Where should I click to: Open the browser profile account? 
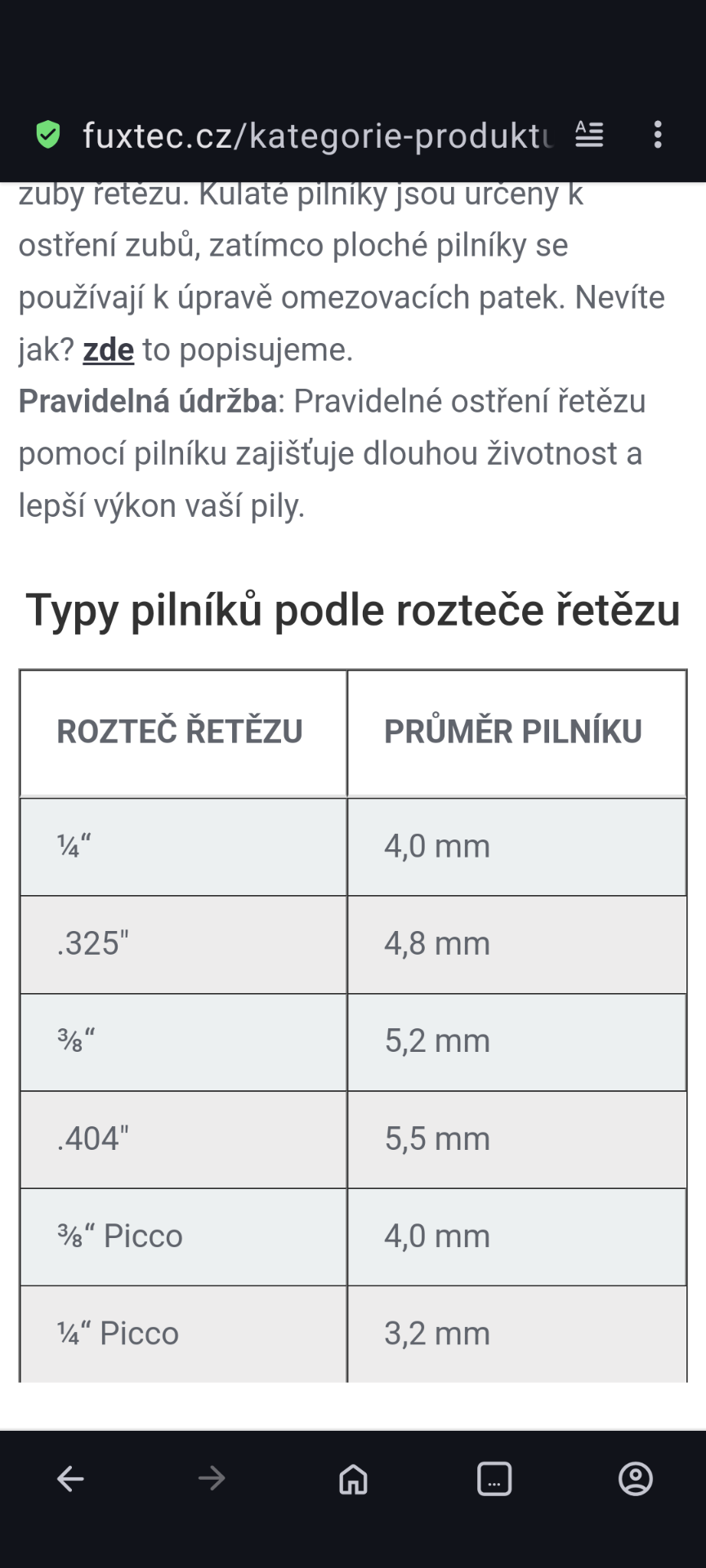click(x=635, y=1478)
